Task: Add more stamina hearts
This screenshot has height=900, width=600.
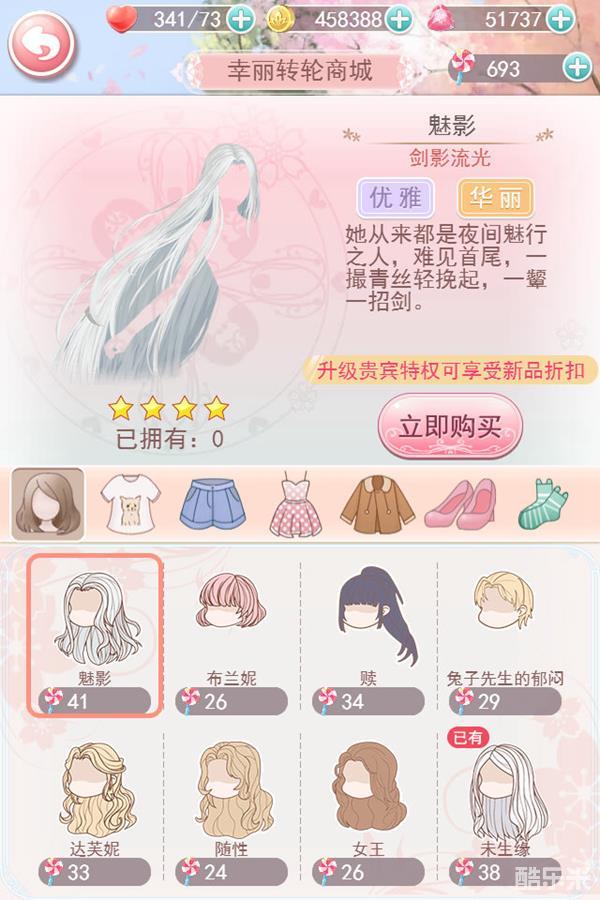Action: coord(241,18)
